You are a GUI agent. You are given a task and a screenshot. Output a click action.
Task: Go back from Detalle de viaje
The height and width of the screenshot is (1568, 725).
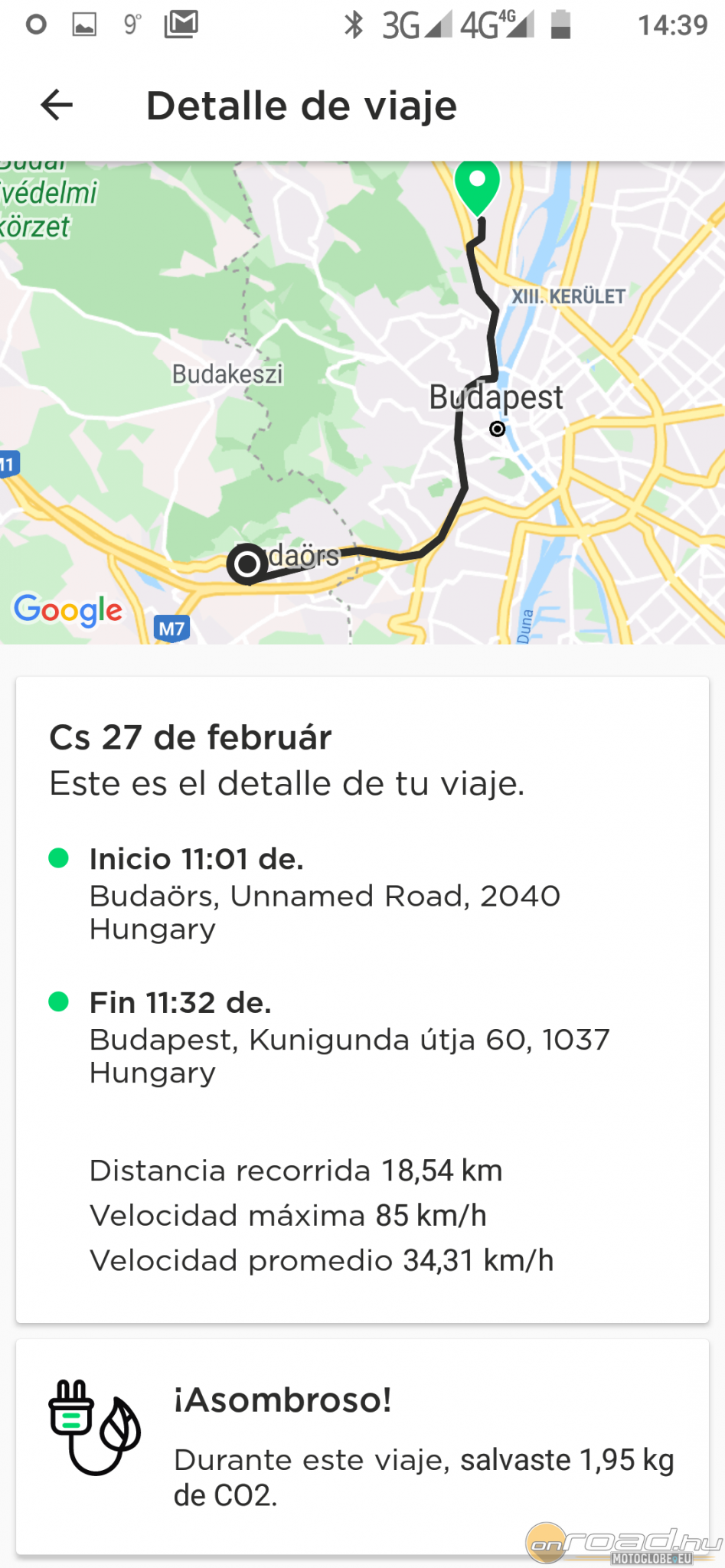tap(57, 105)
